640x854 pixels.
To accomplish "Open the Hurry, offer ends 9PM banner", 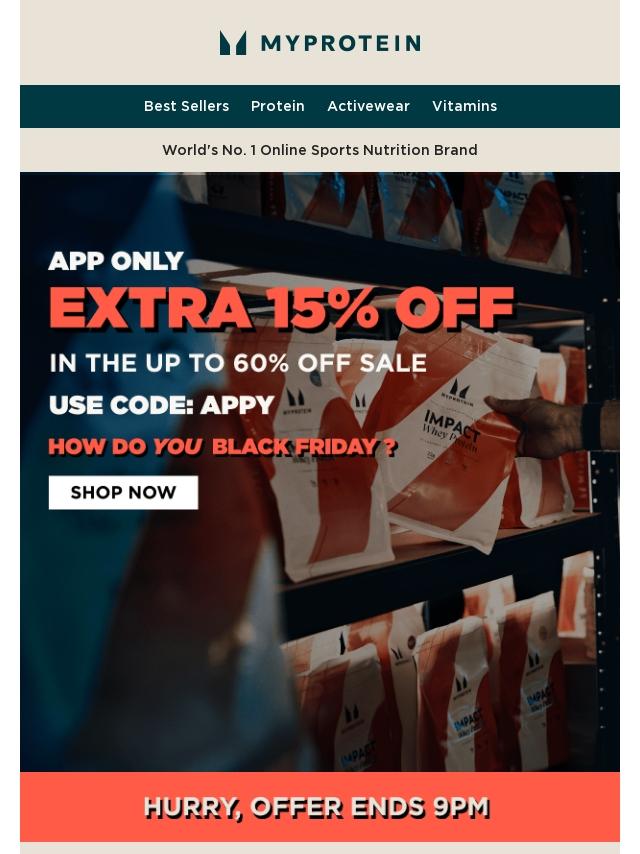I will 319,807.
